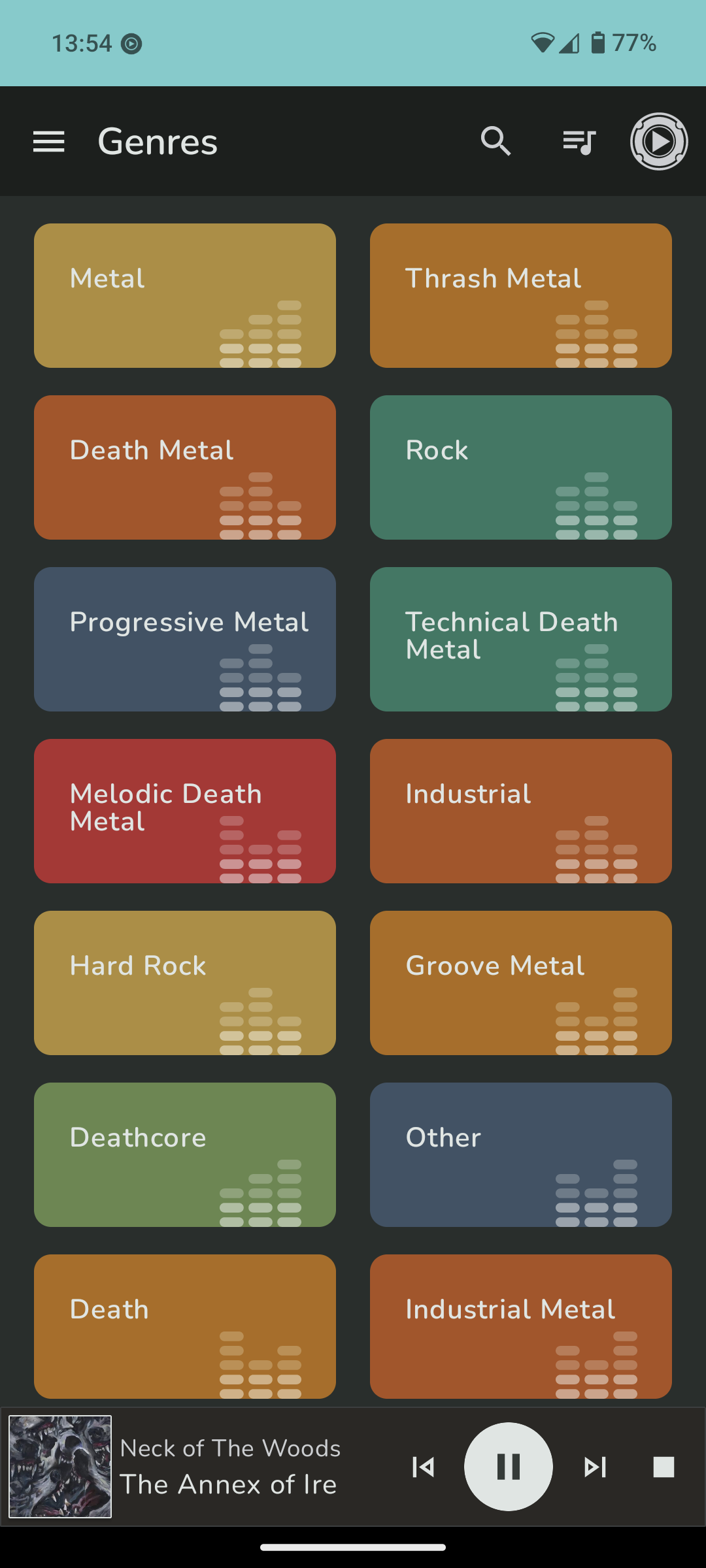Open the search icon

(x=496, y=141)
